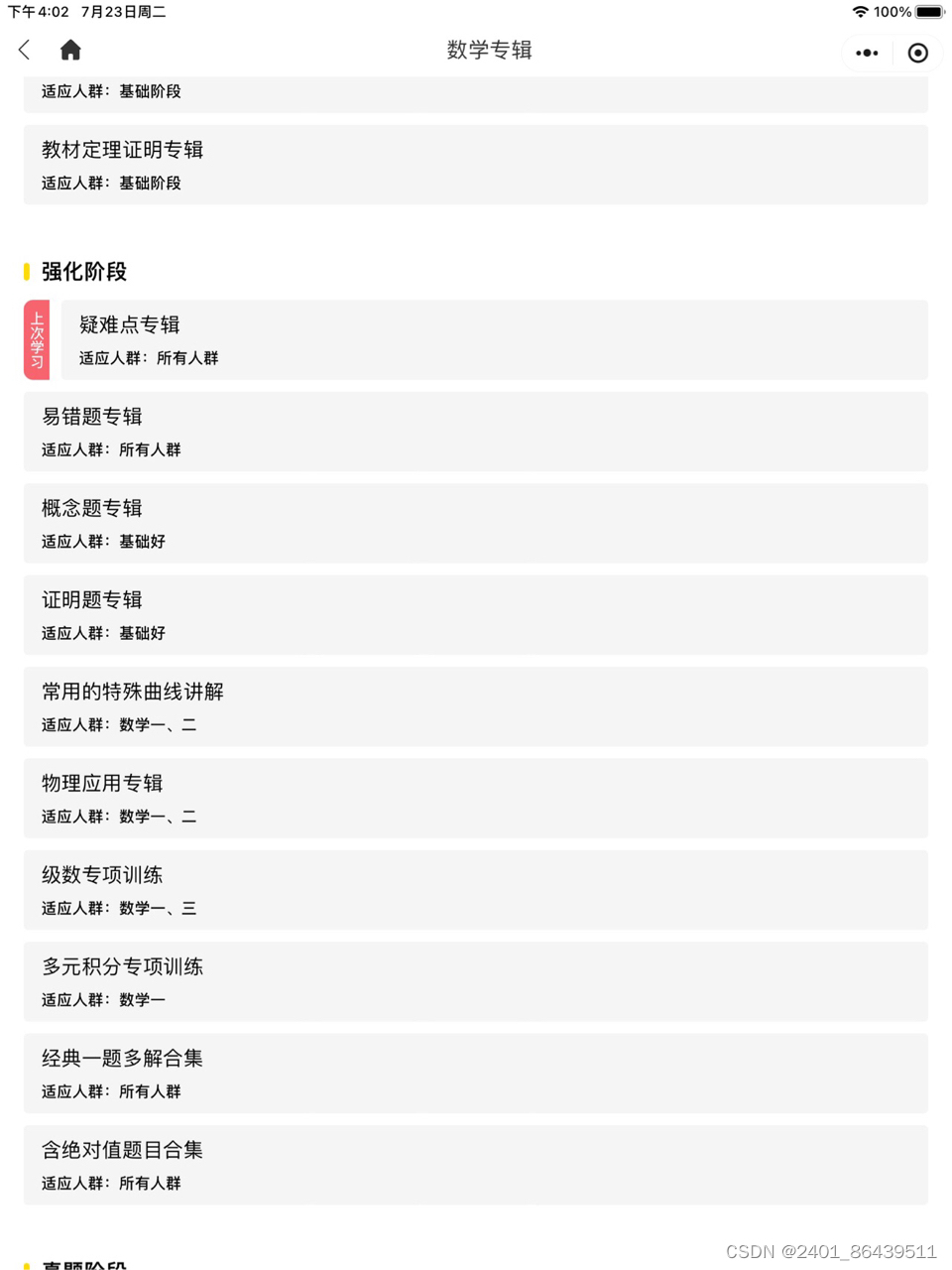Open 多元积分专项训练
The width and height of the screenshot is (952, 1270).
pyautogui.click(x=475, y=982)
